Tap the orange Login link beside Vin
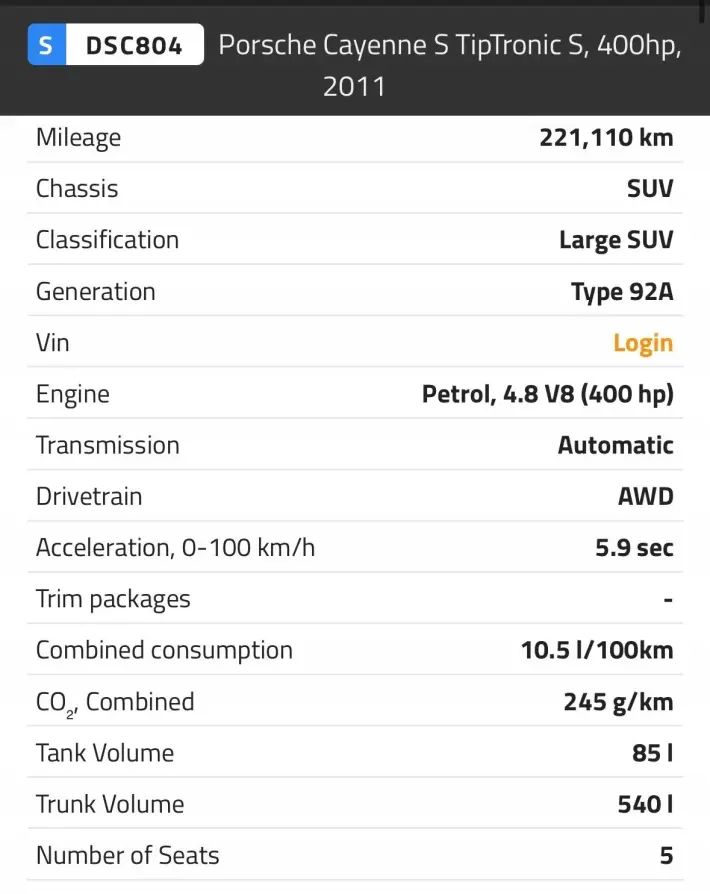 tap(642, 343)
